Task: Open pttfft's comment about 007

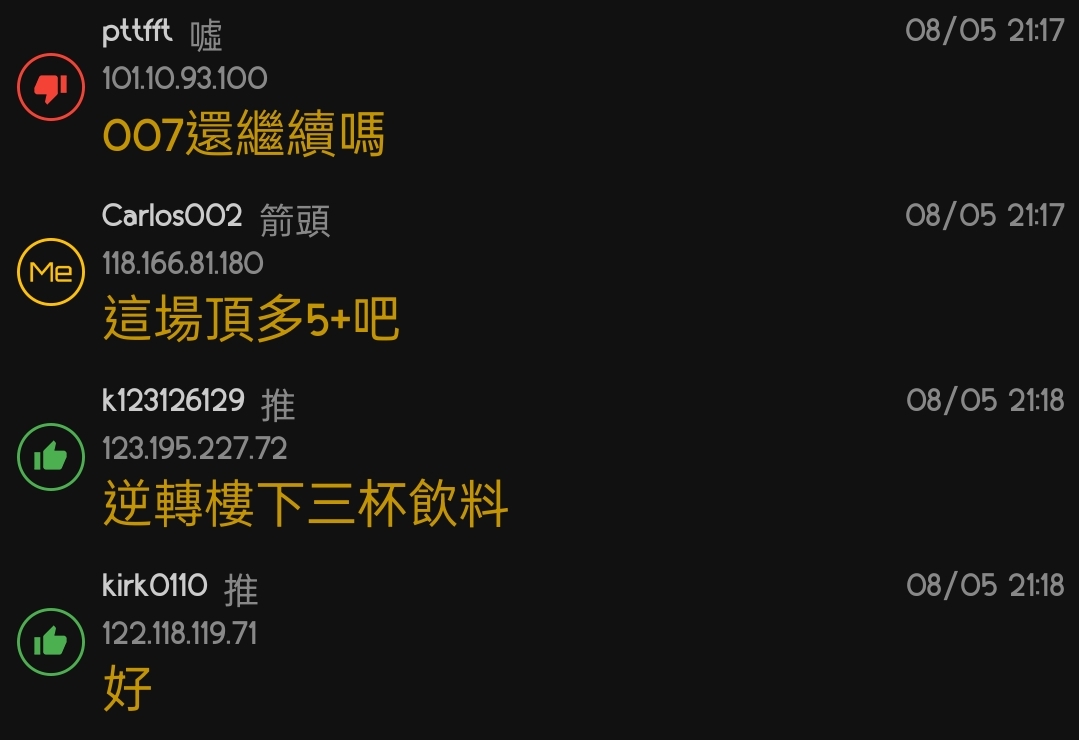Action: coord(244,135)
